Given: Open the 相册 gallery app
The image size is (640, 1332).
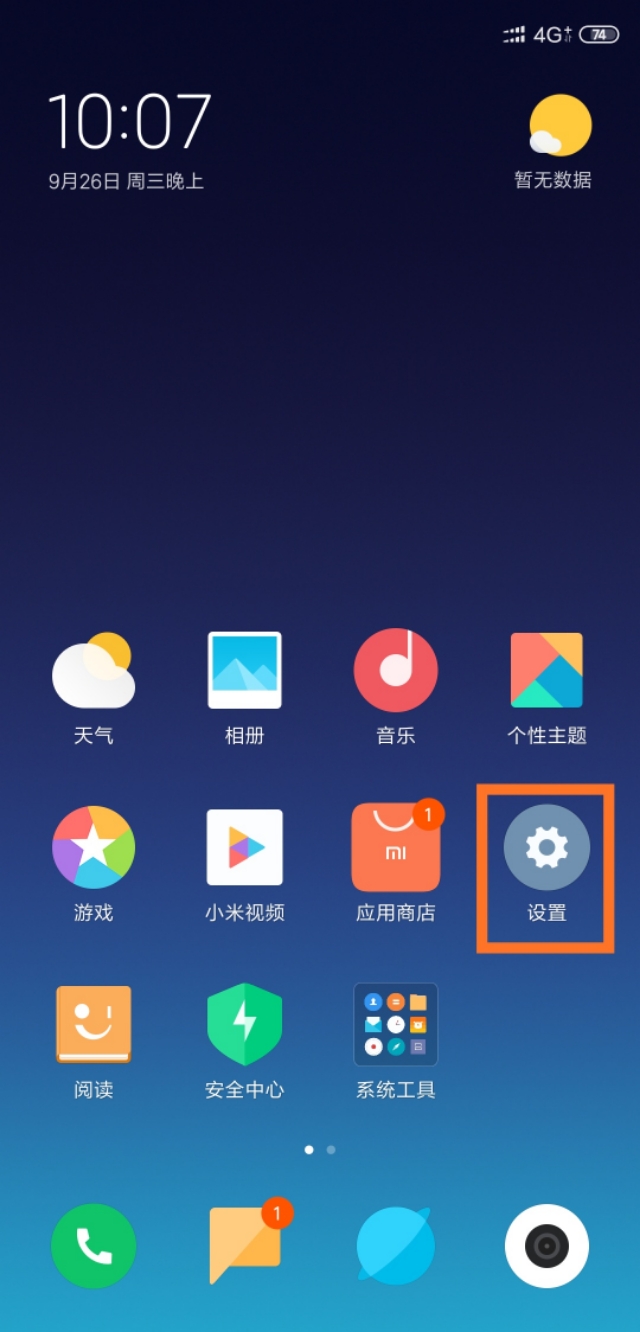Looking at the screenshot, I should coord(244,671).
